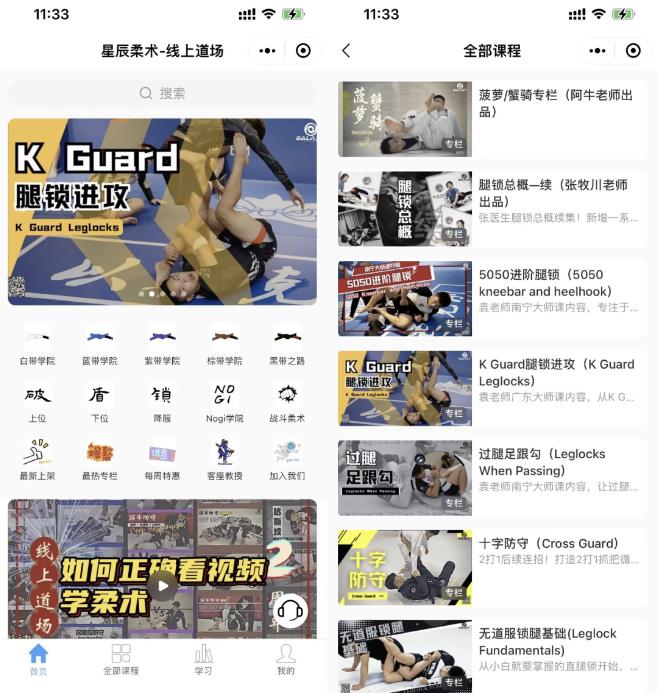Tap the 搜索 search box
This screenshot has height=693, width=658.
point(162,93)
